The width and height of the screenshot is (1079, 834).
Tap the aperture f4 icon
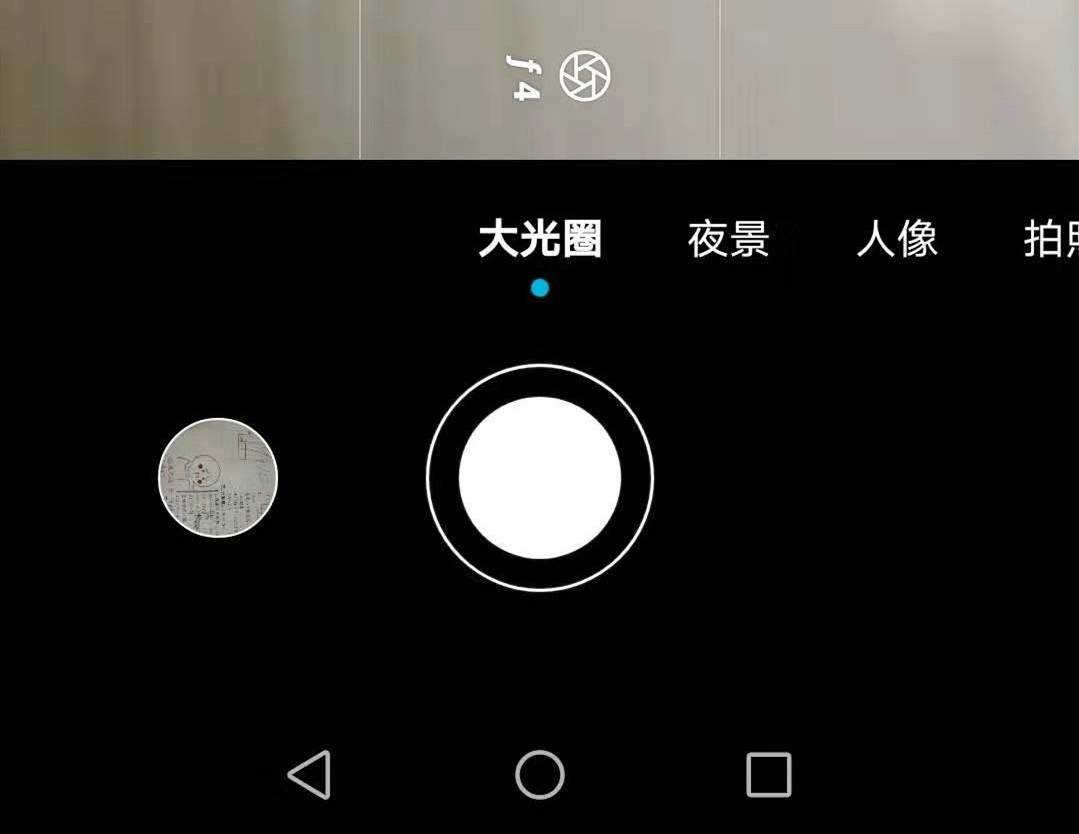[583, 77]
